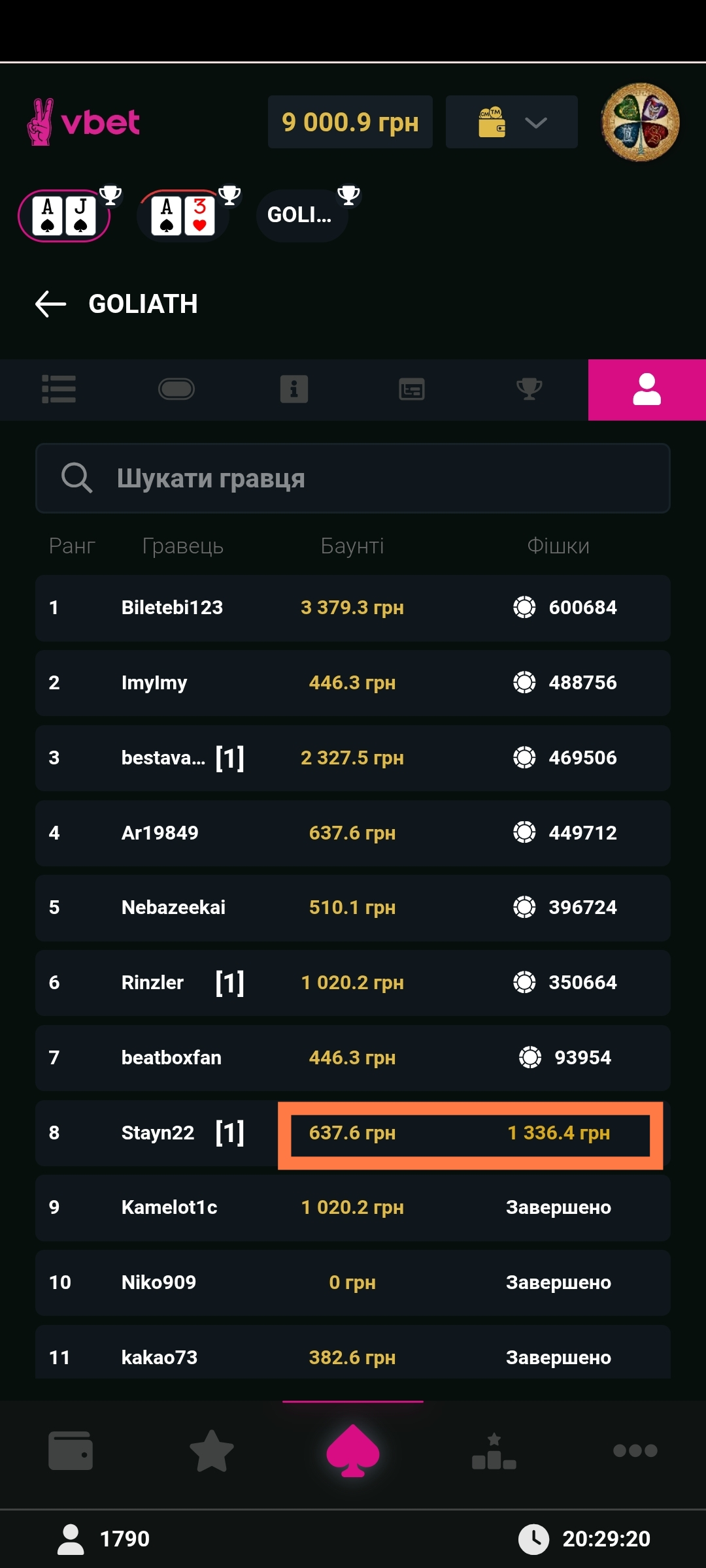706x1568 pixels.
Task: Select the players tab
Action: coord(647,389)
